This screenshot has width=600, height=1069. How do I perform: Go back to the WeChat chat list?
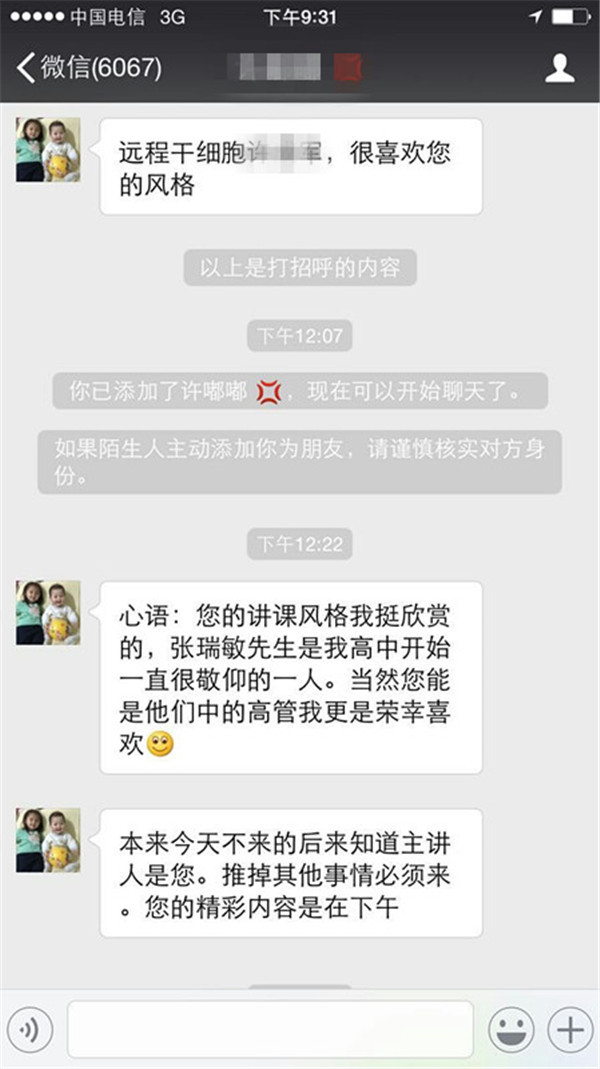click(x=88, y=68)
